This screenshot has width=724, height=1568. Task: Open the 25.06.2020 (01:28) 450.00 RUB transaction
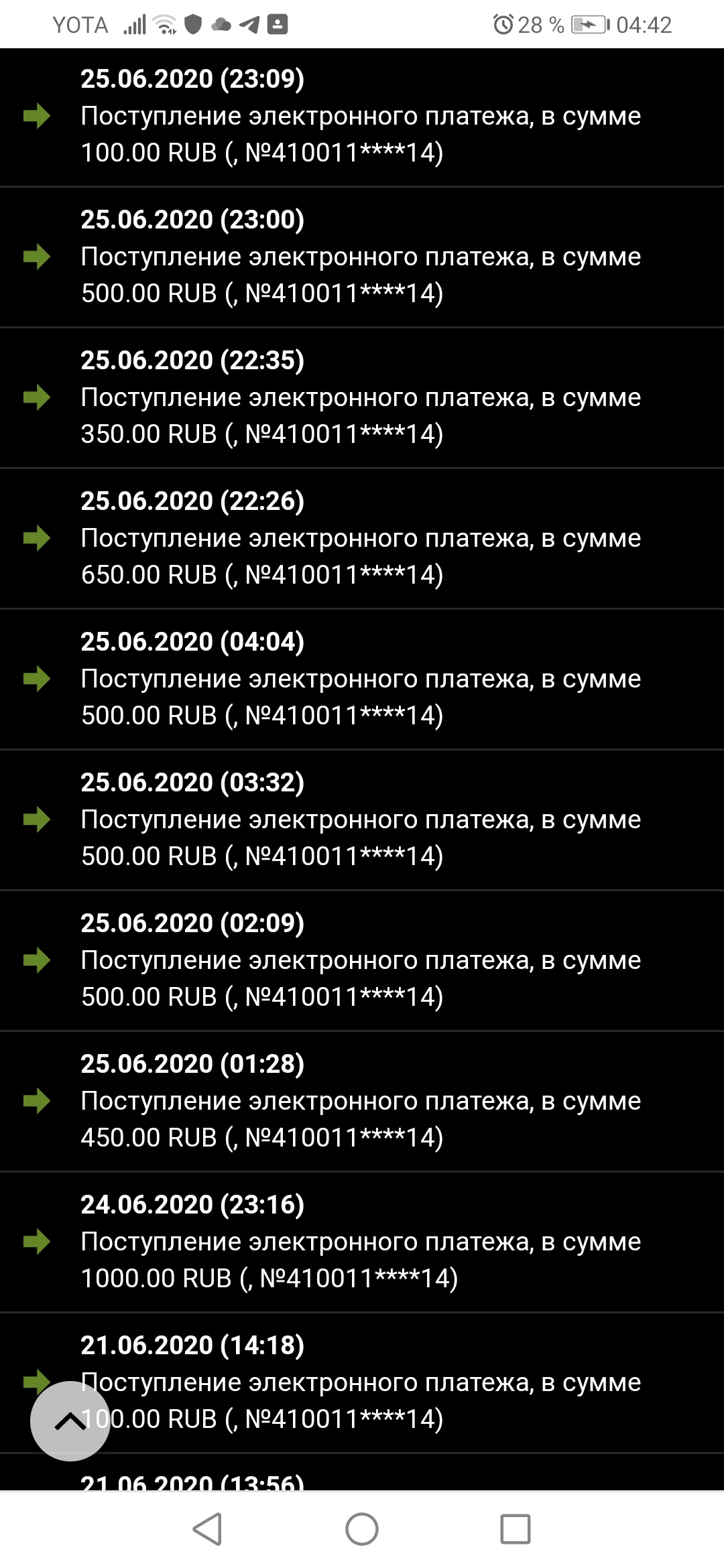point(361,1102)
